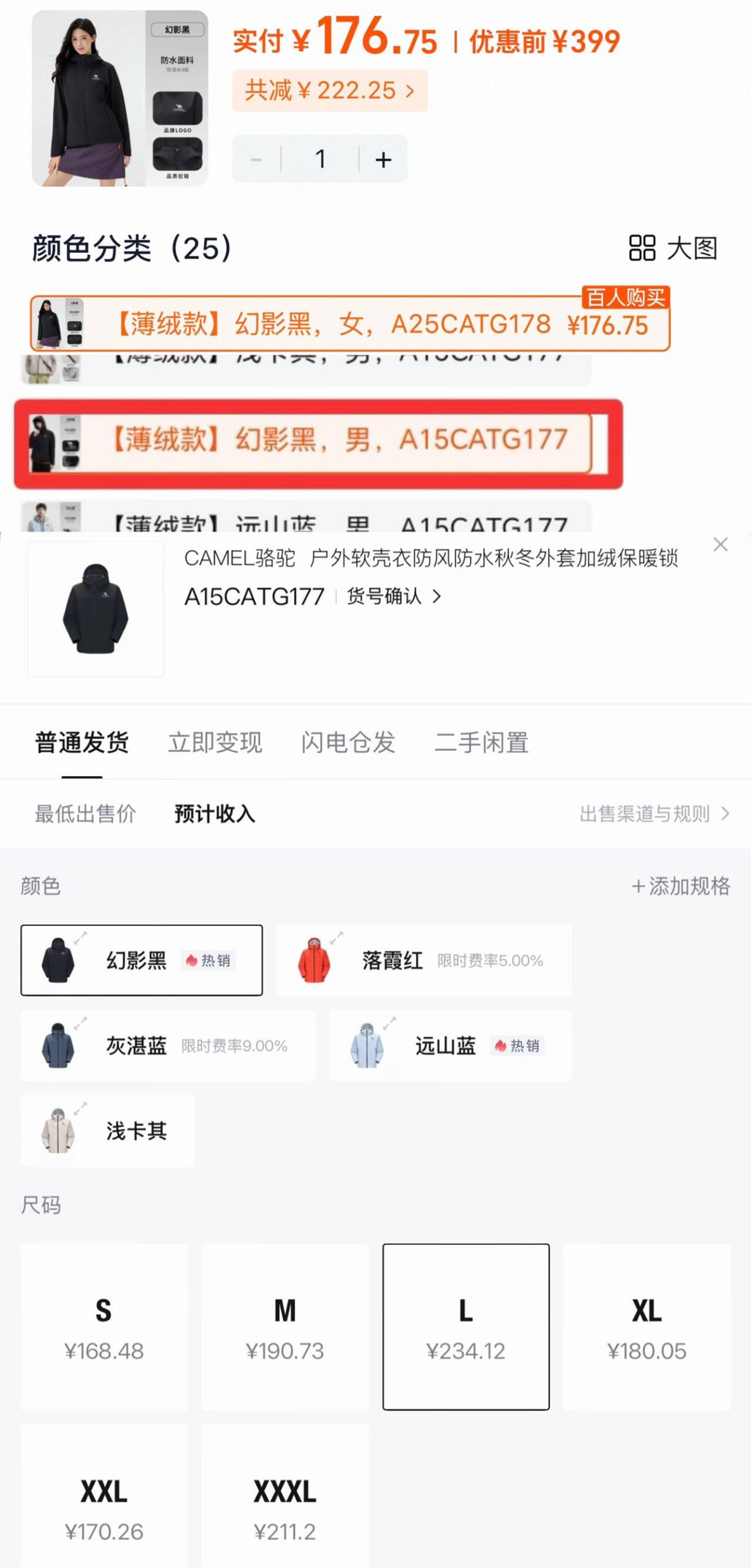Open 出售渠道与规则 selling rules
Viewport: 751px width, 1568px height.
[655, 814]
